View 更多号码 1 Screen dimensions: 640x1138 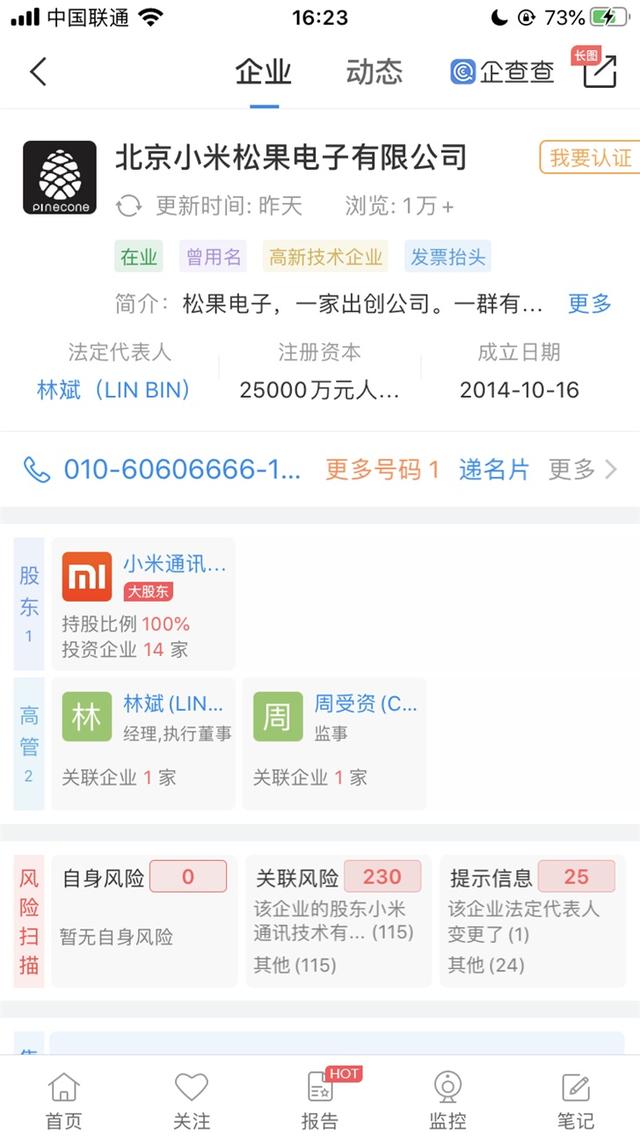coord(382,470)
